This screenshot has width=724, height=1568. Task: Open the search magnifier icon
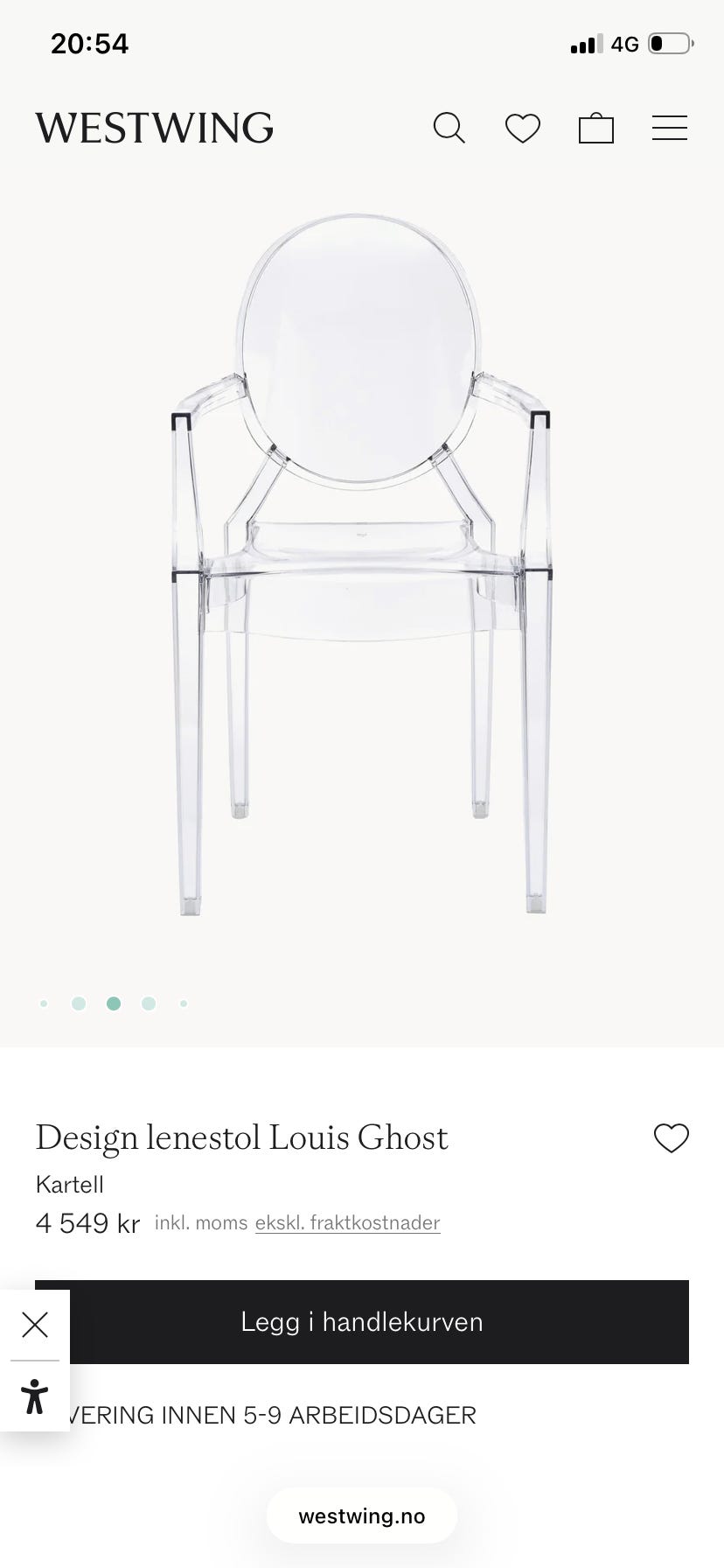(x=449, y=128)
